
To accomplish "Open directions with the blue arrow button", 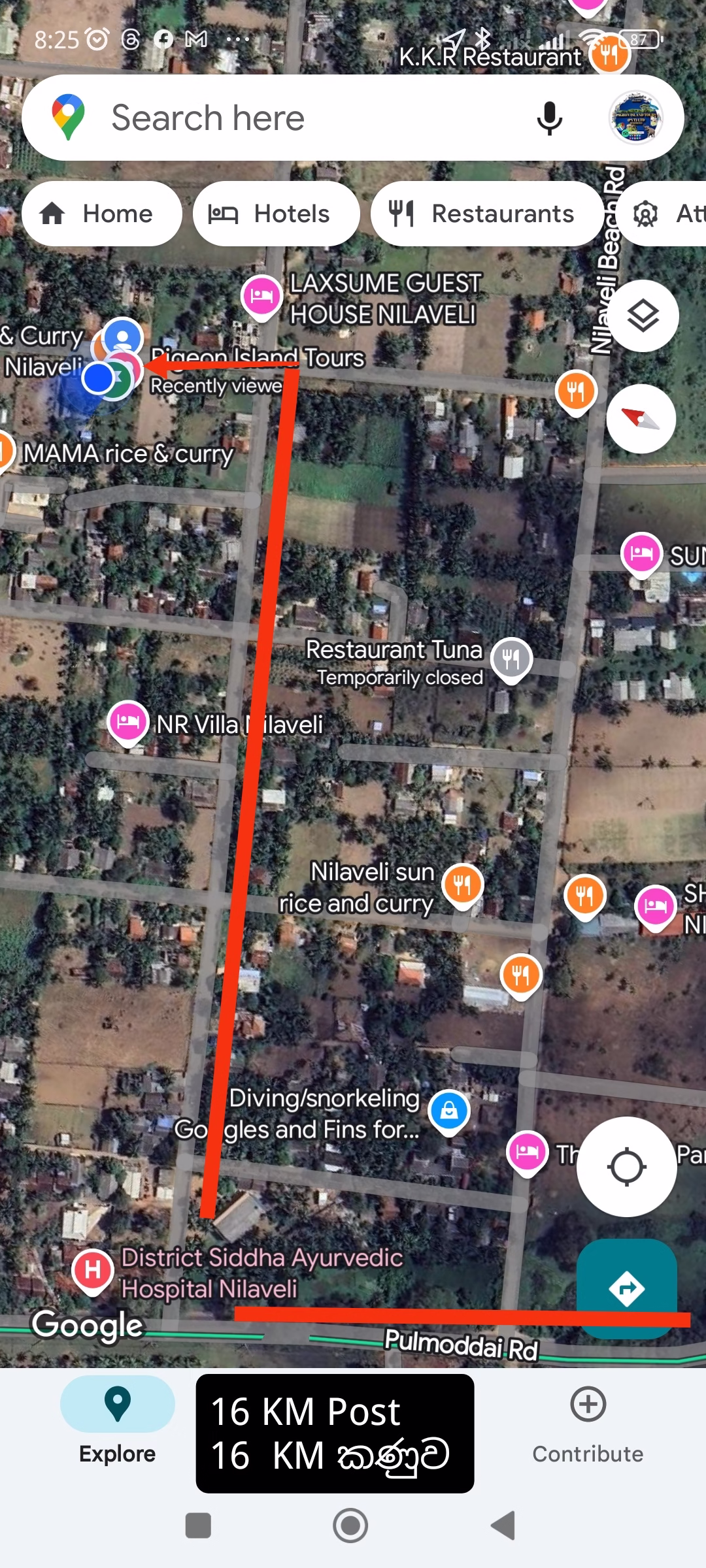I will [x=626, y=1288].
